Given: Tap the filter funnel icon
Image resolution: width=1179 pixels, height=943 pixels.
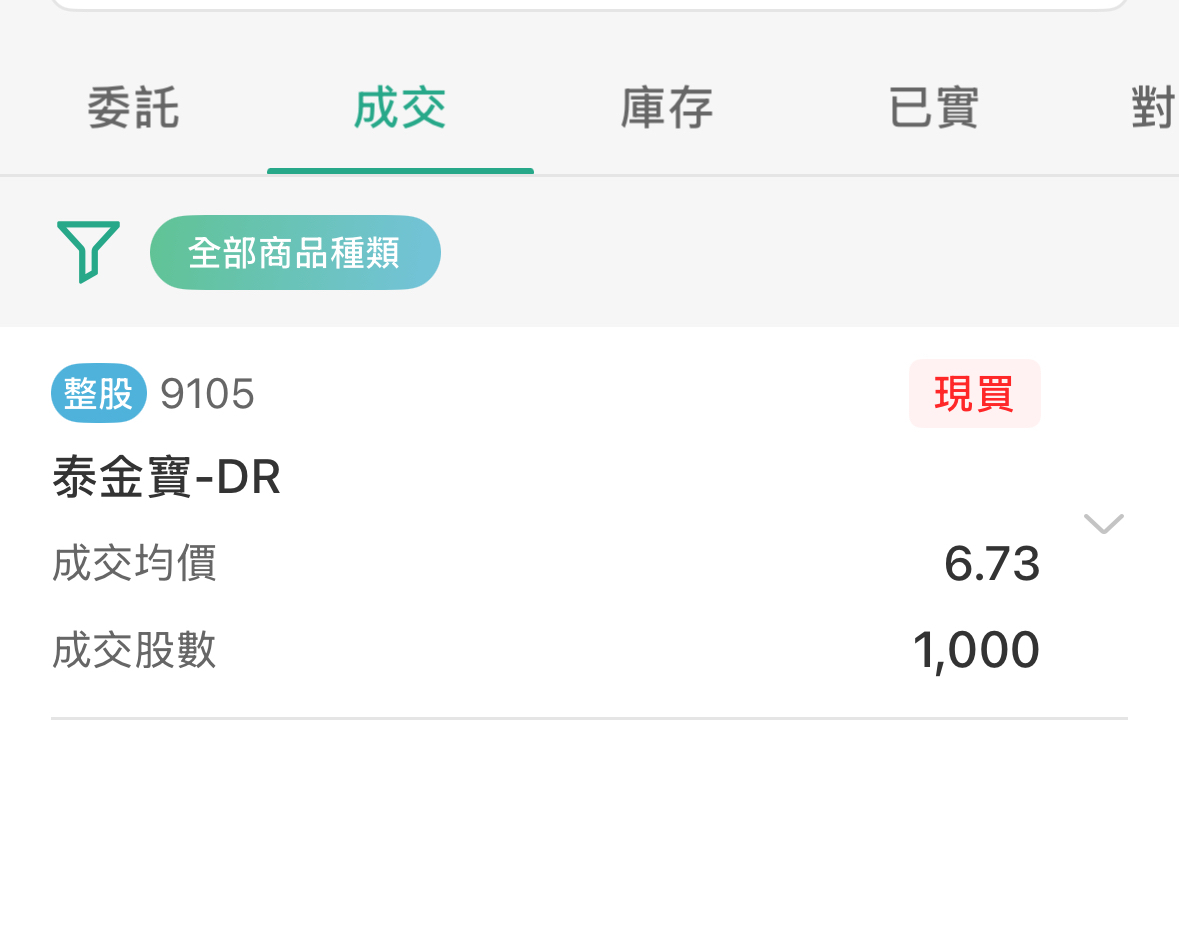Looking at the screenshot, I should point(88,251).
